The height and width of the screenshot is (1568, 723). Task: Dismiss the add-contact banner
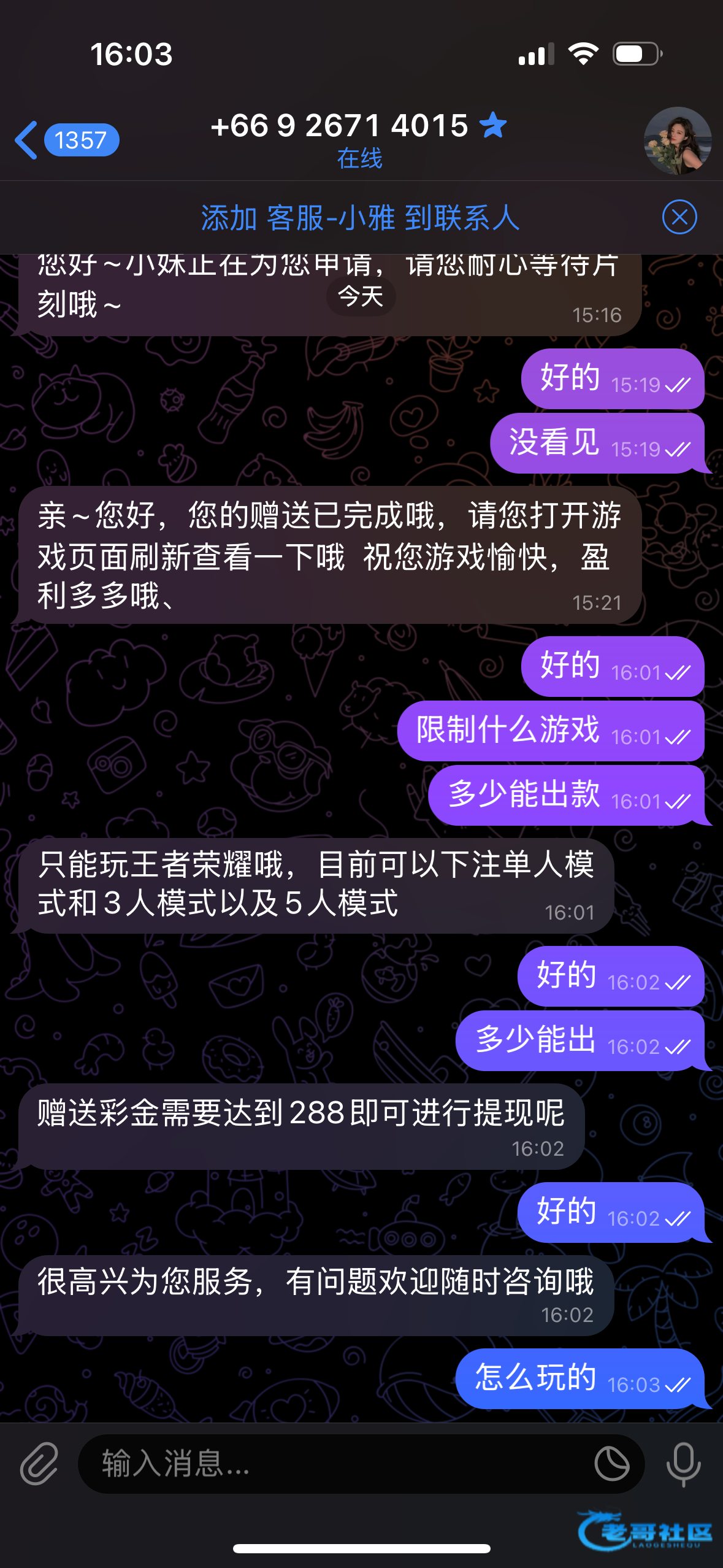pos(679,217)
